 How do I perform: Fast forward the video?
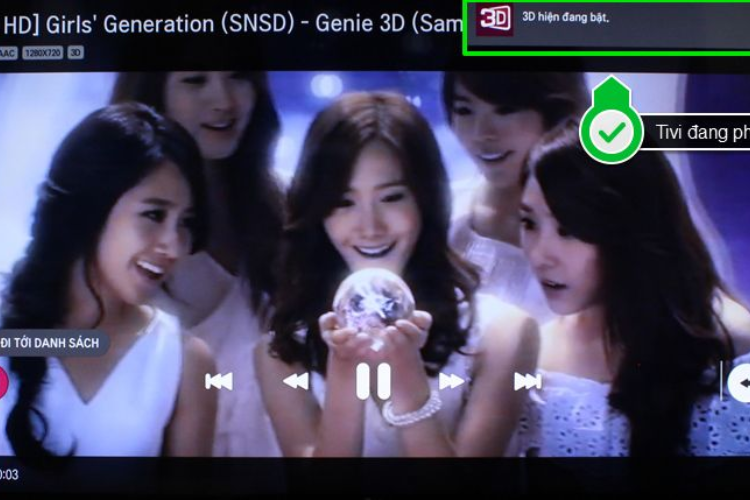point(452,381)
